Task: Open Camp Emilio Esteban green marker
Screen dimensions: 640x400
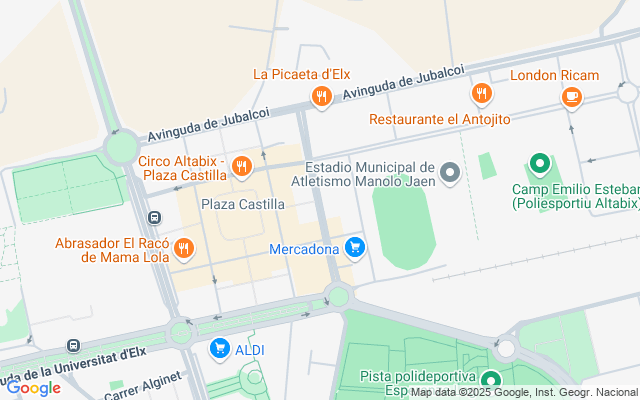Action: (x=540, y=163)
